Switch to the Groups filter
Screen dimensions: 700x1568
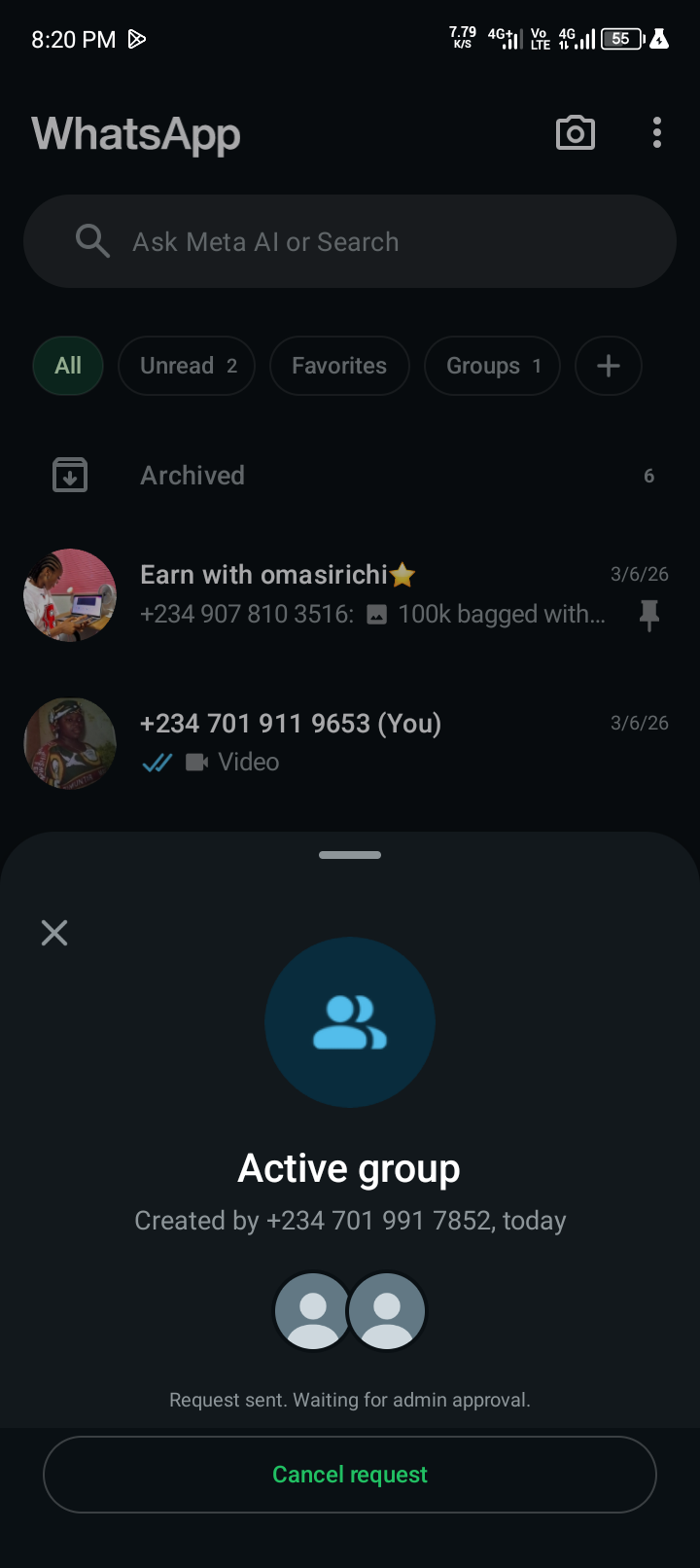coord(492,366)
